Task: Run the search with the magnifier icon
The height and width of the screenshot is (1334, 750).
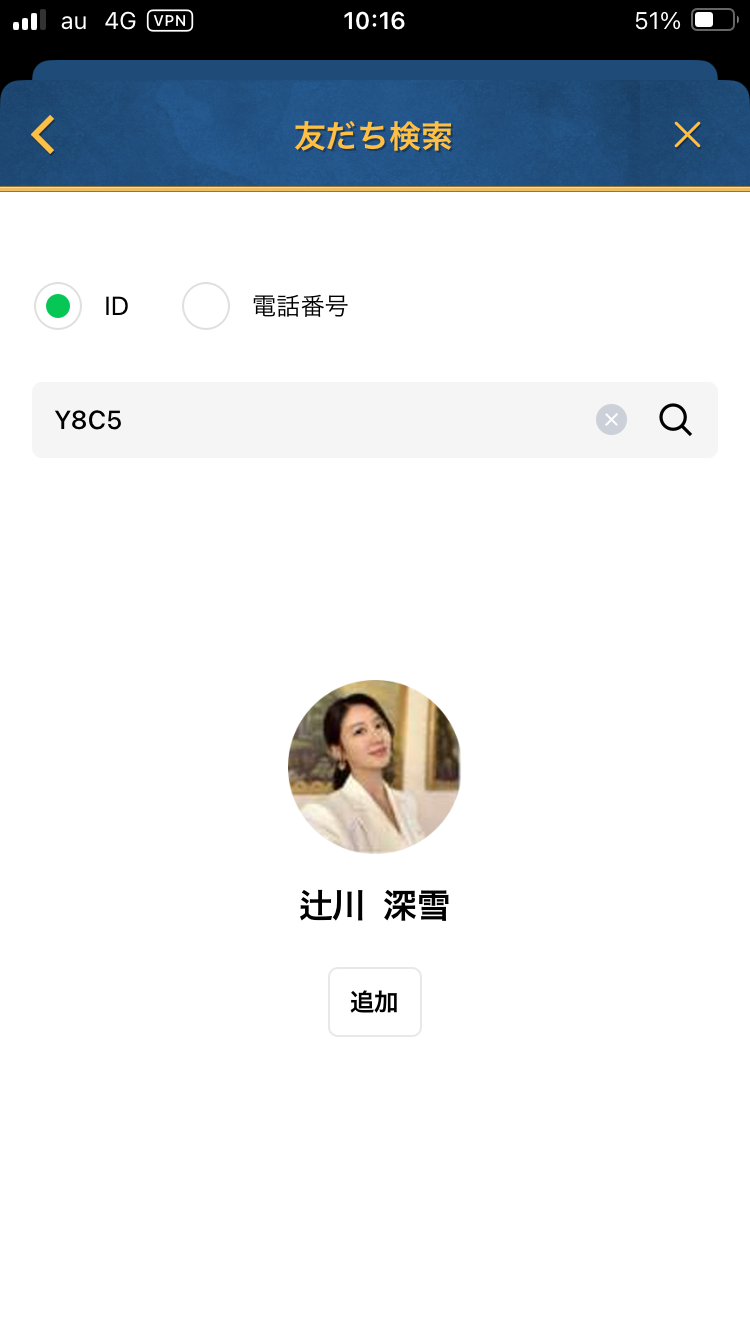Action: 676,420
